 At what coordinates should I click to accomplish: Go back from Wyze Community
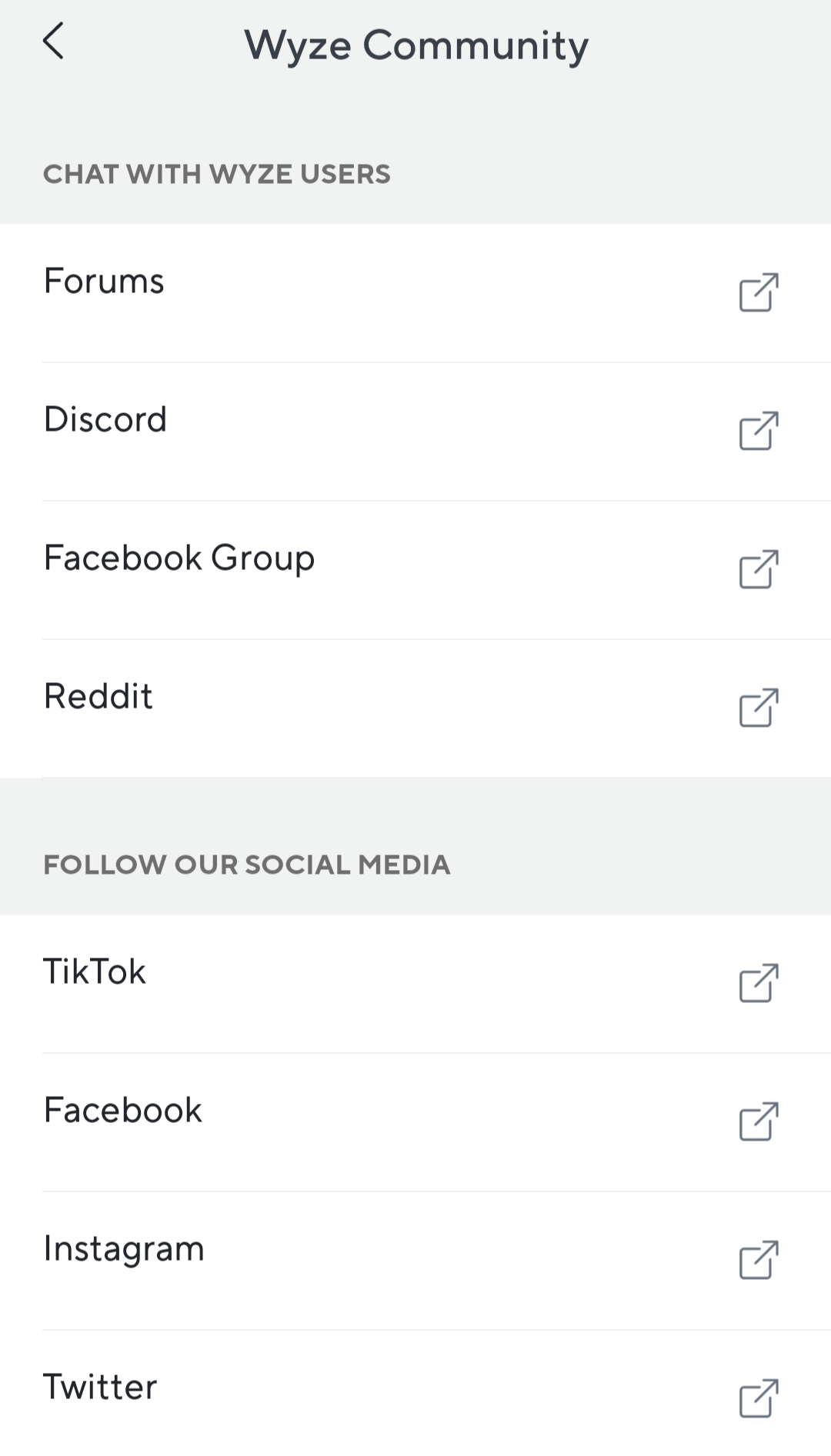[53, 42]
